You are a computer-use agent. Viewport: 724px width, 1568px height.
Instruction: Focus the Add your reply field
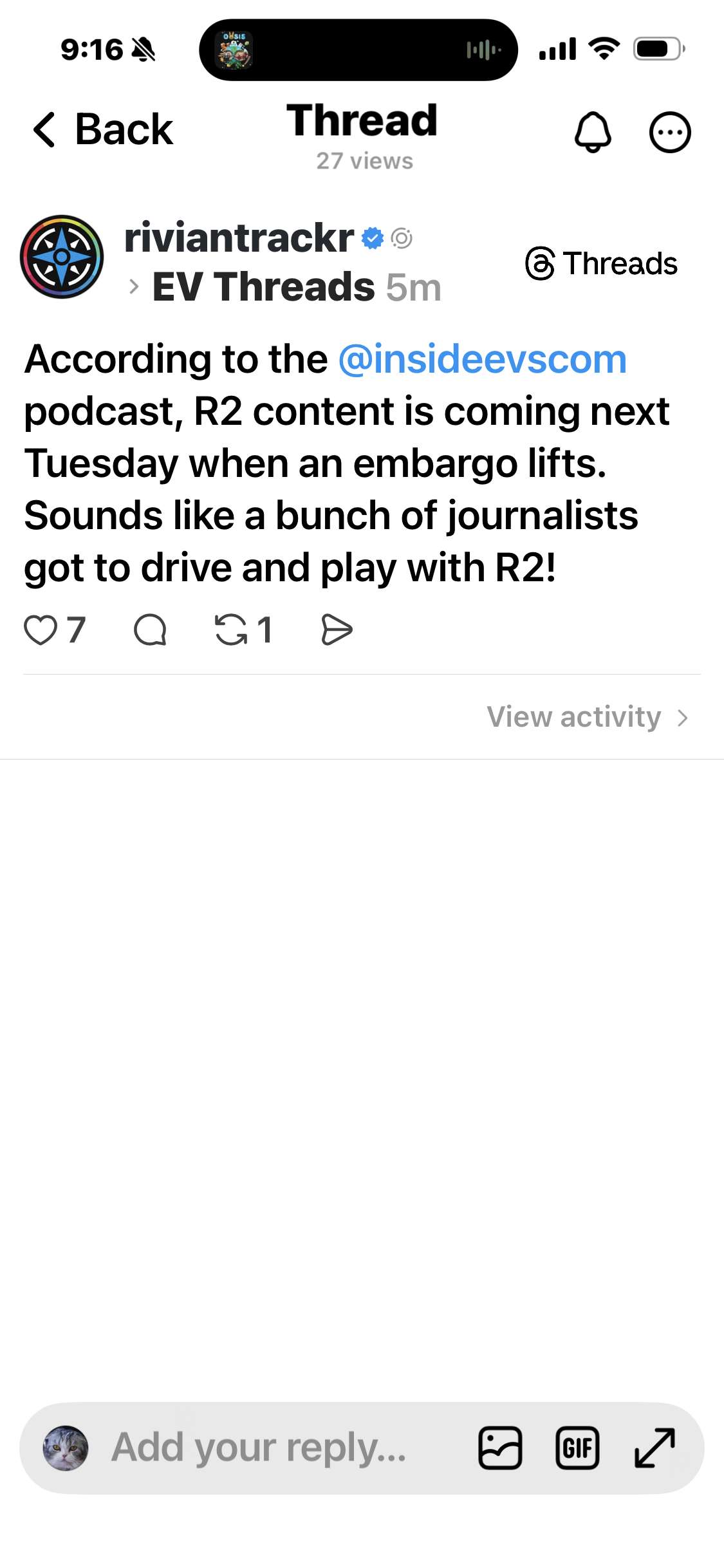259,1448
